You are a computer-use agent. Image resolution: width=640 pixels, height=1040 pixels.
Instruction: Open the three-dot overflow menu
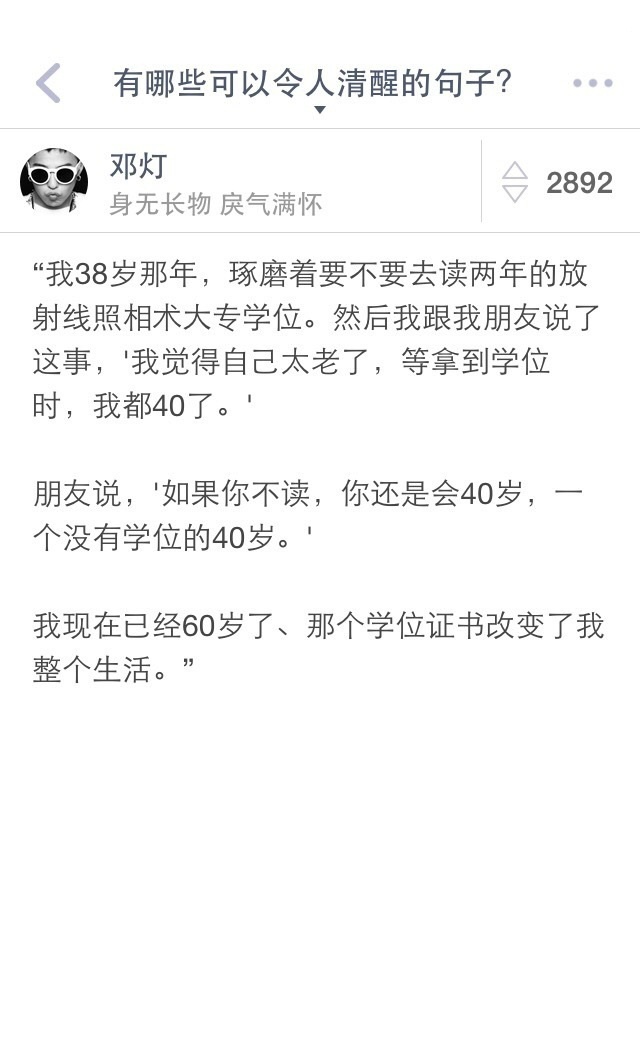point(592,83)
